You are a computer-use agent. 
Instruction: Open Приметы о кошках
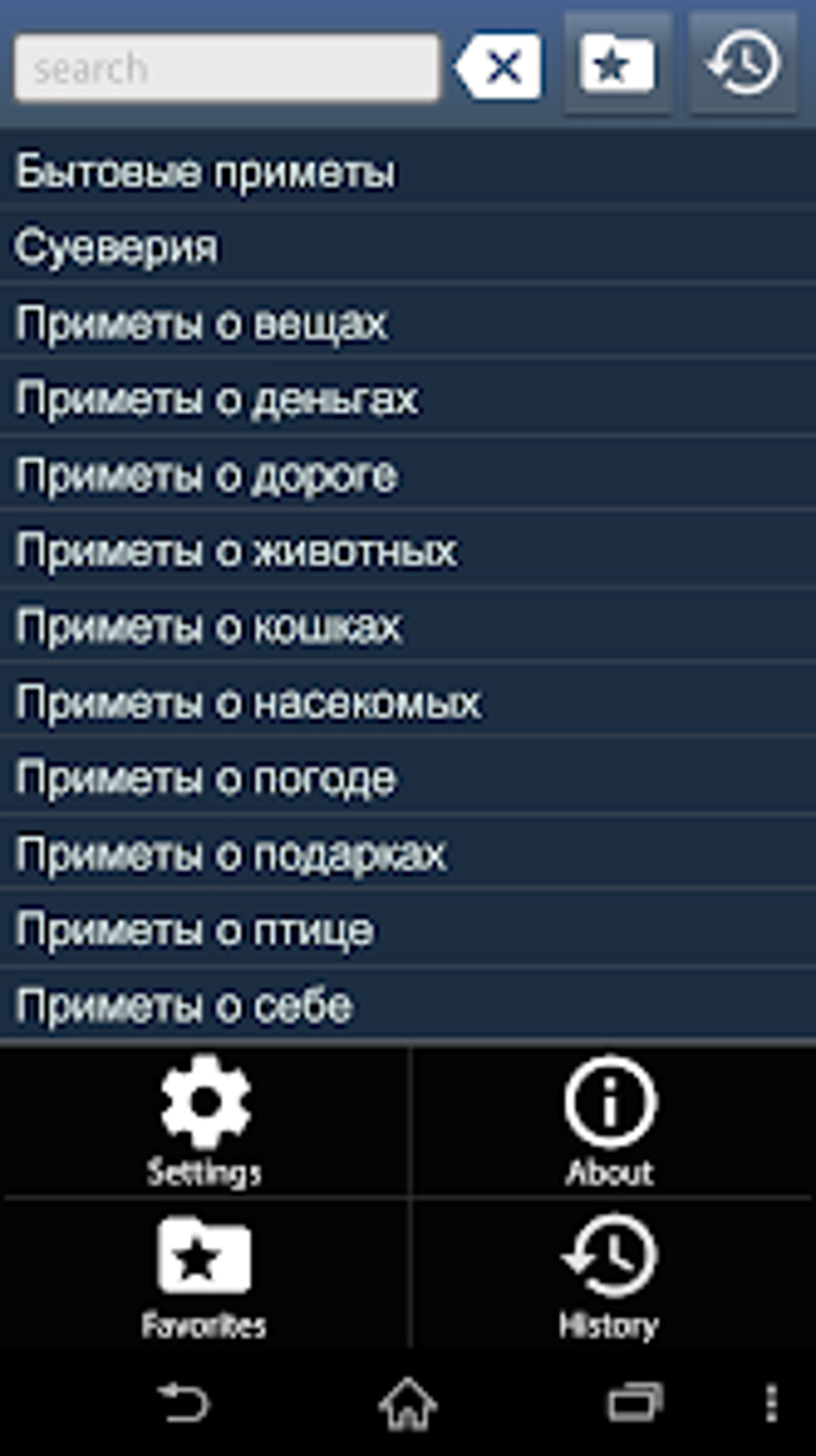click(408, 626)
